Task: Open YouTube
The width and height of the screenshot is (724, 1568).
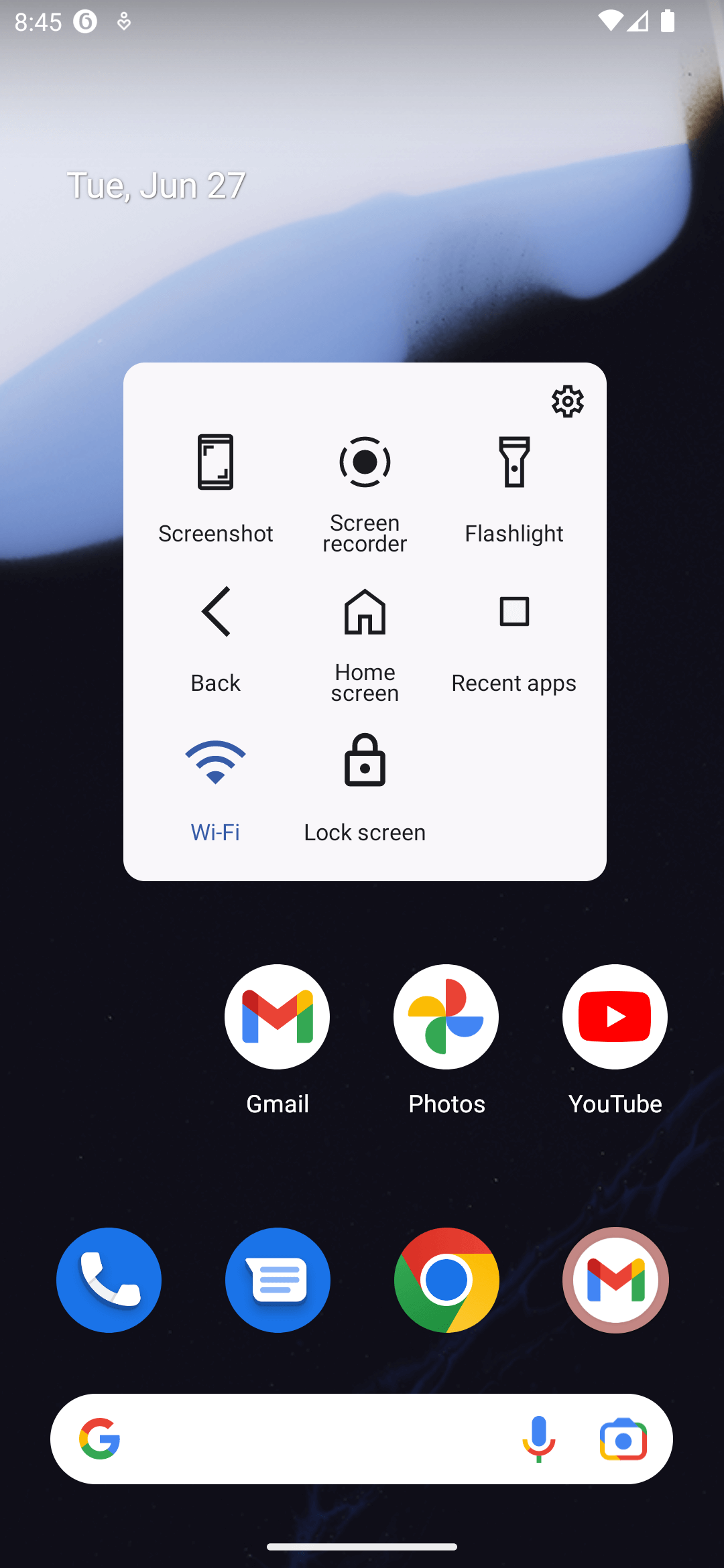Action: click(x=615, y=1040)
